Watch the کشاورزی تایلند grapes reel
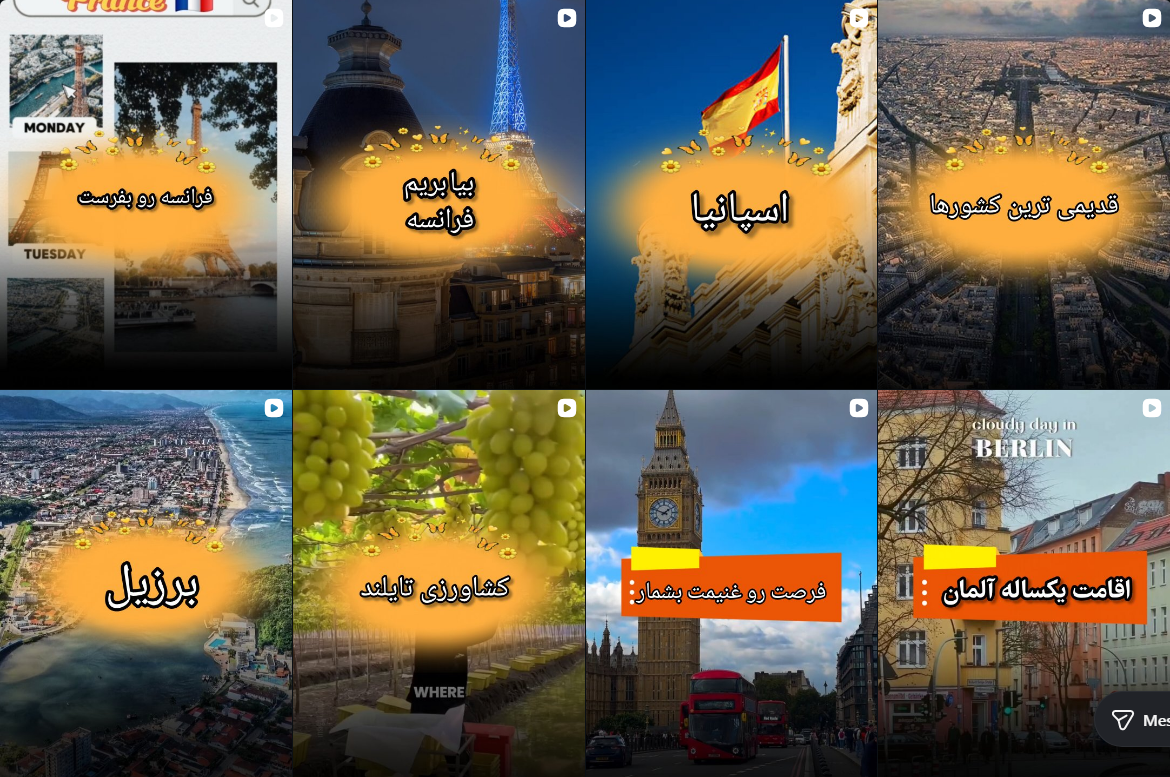This screenshot has height=777, width=1170. [439, 583]
